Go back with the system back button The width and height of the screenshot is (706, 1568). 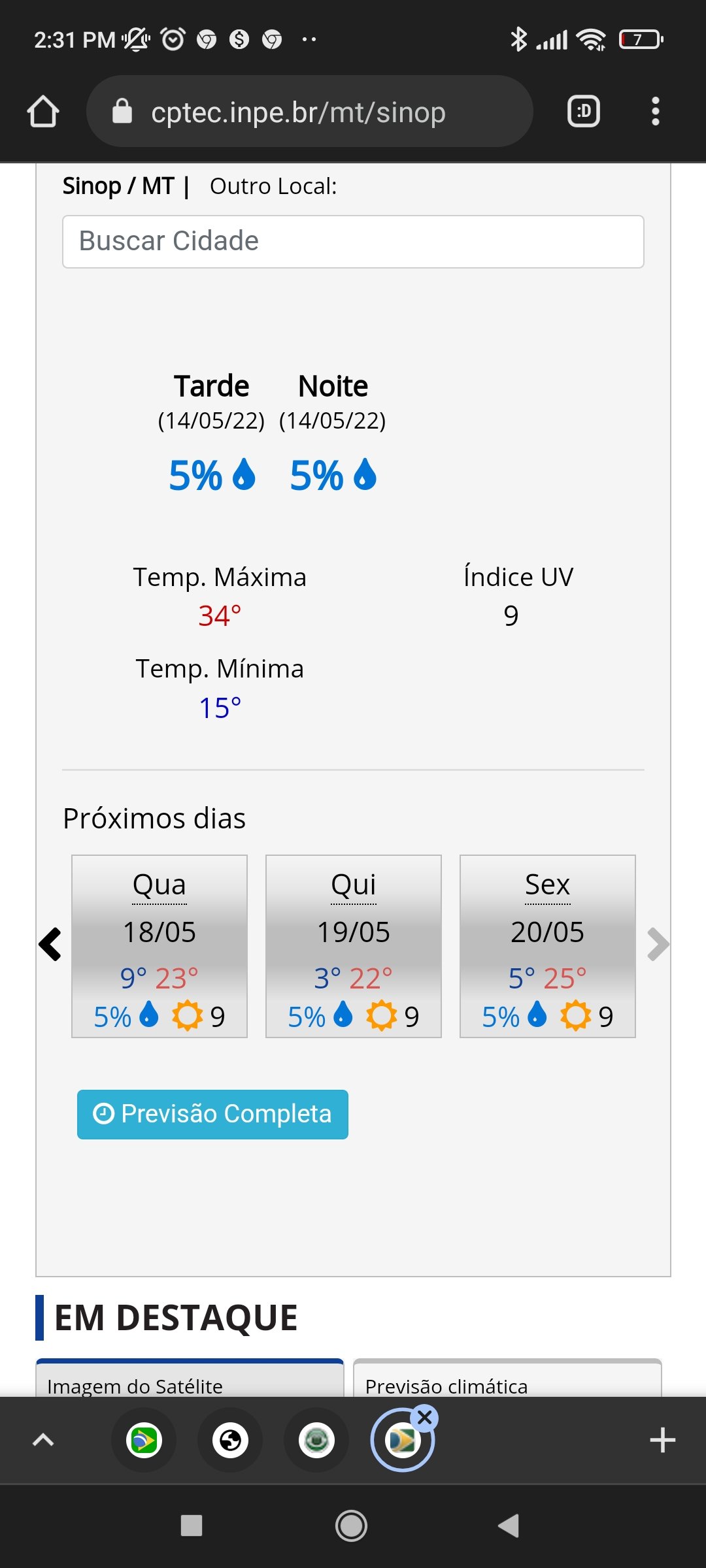coord(509,1526)
